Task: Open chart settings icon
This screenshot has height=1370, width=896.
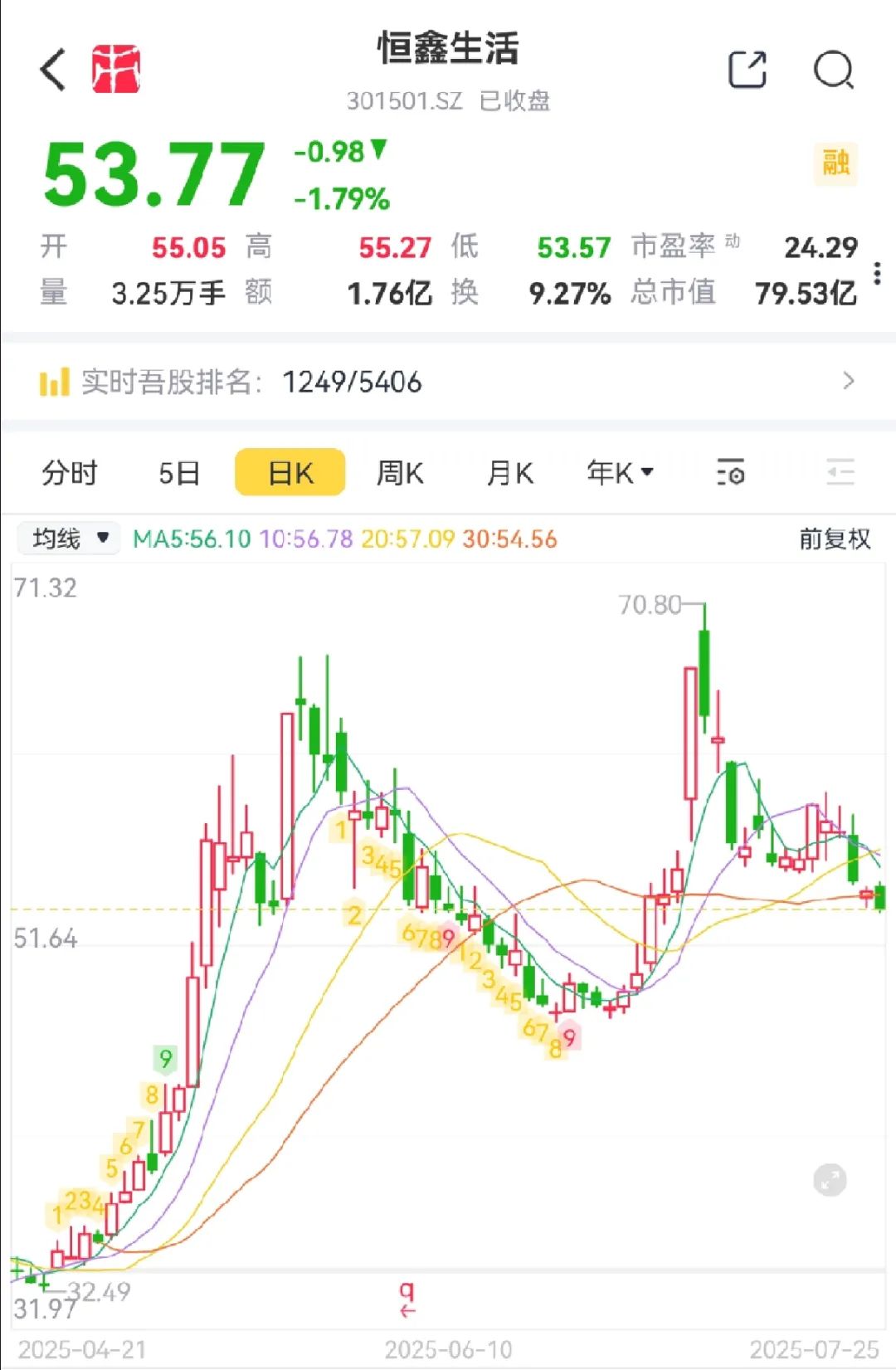Action: click(730, 473)
